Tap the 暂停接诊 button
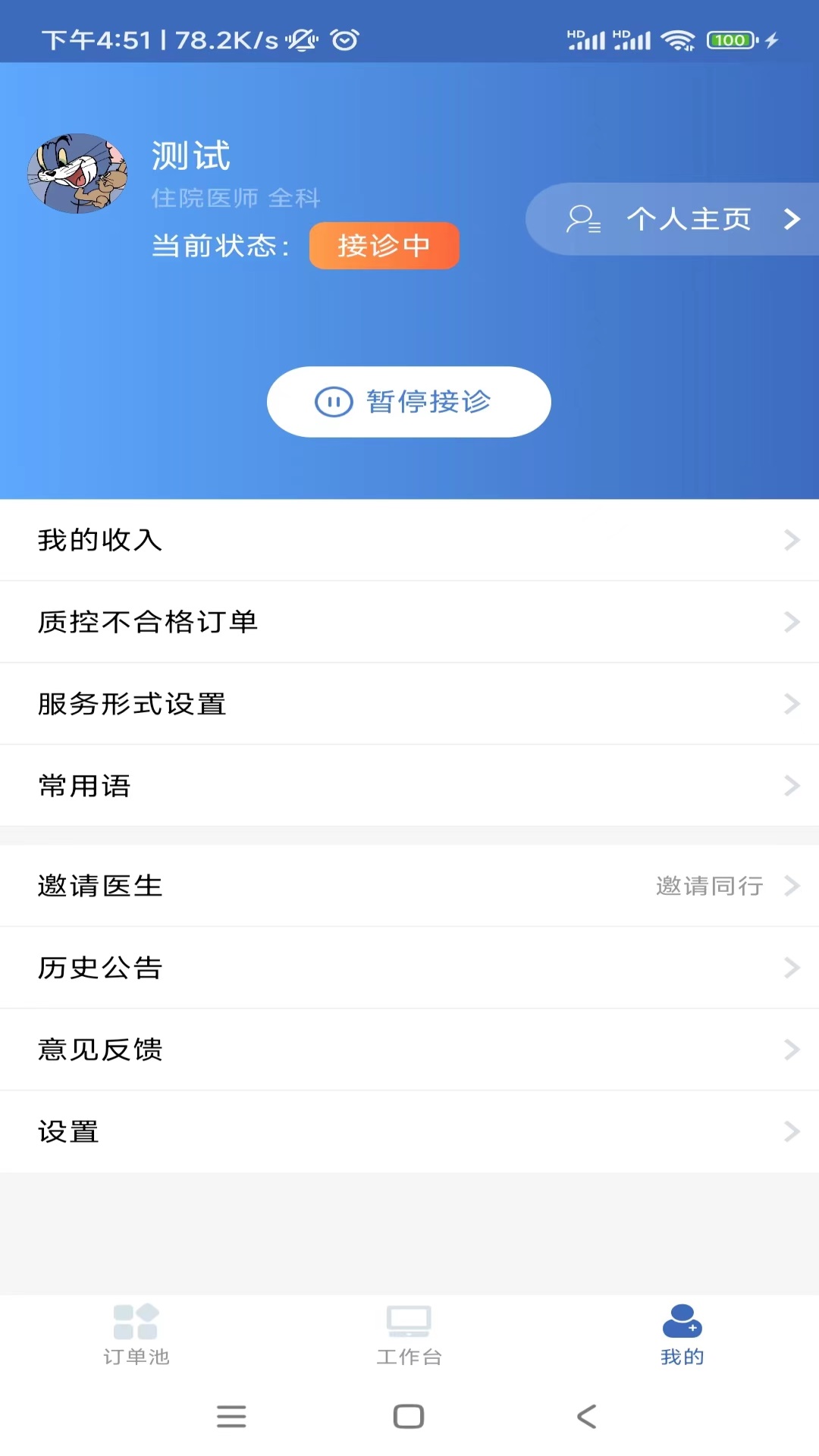 [409, 402]
